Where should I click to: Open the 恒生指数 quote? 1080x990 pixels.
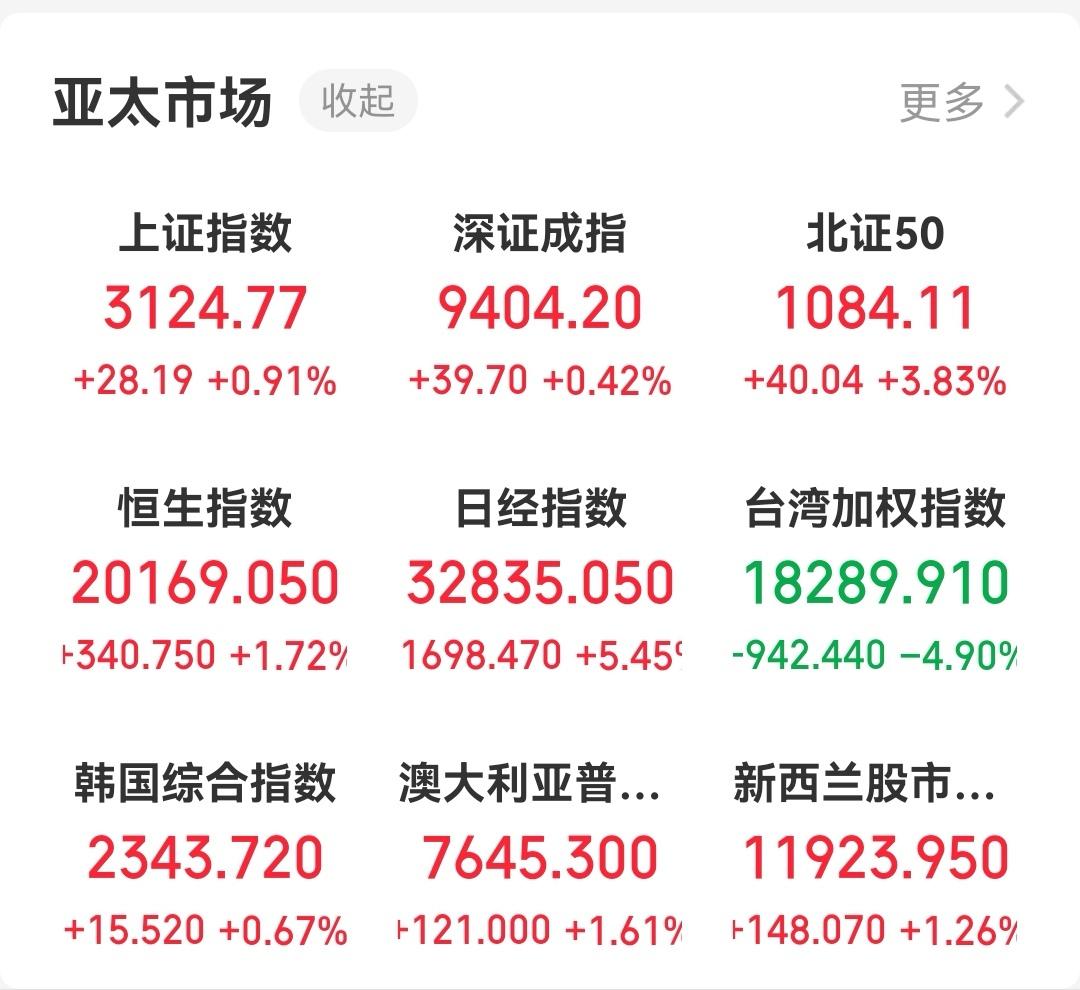(205, 582)
